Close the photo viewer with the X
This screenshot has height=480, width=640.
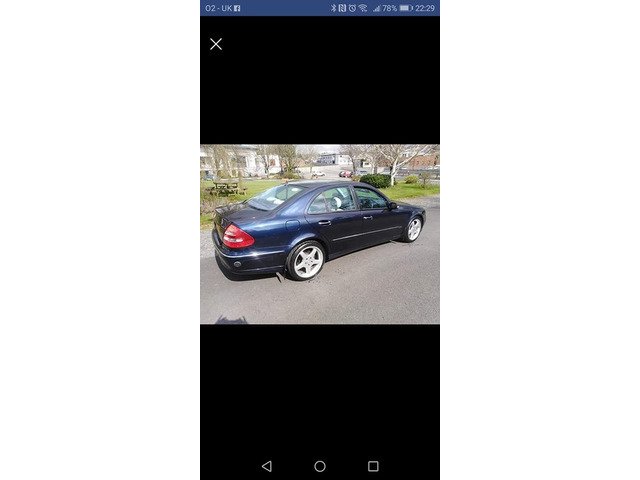click(x=216, y=44)
